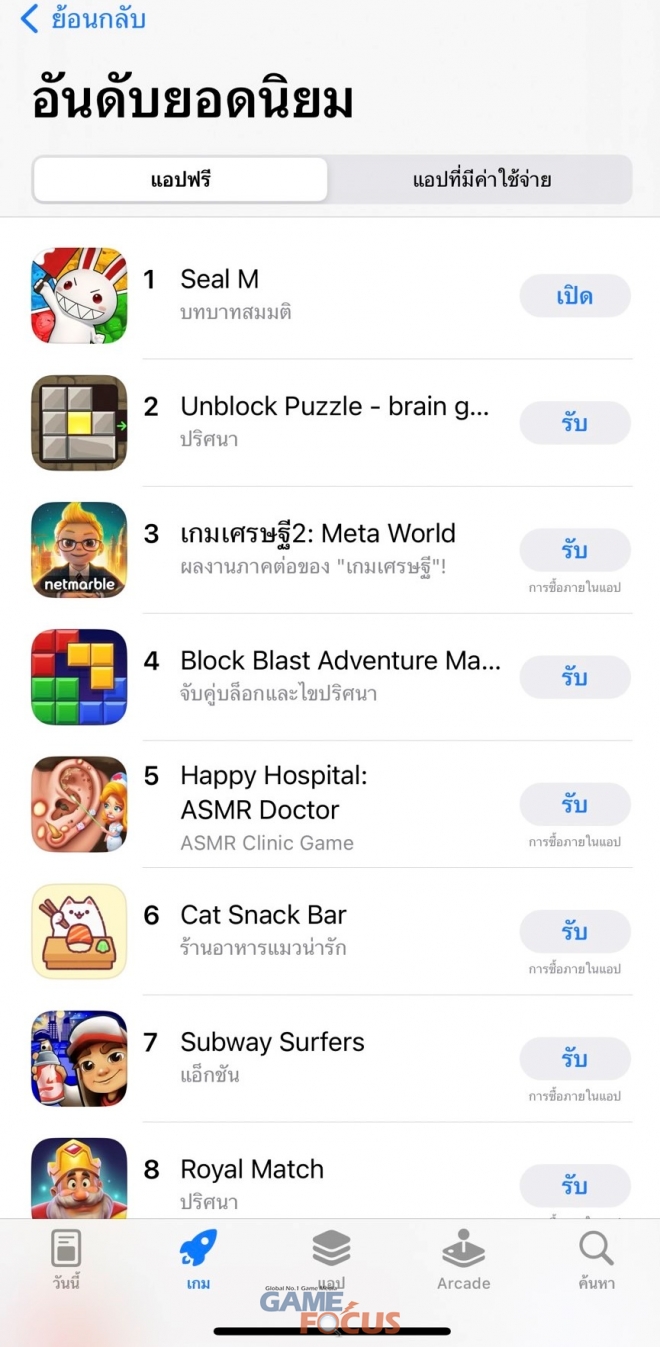Viewport: 660px width, 1347px height.
Task: Download เกมเศรษฐี2: Meta World via รับ
Action: [574, 550]
